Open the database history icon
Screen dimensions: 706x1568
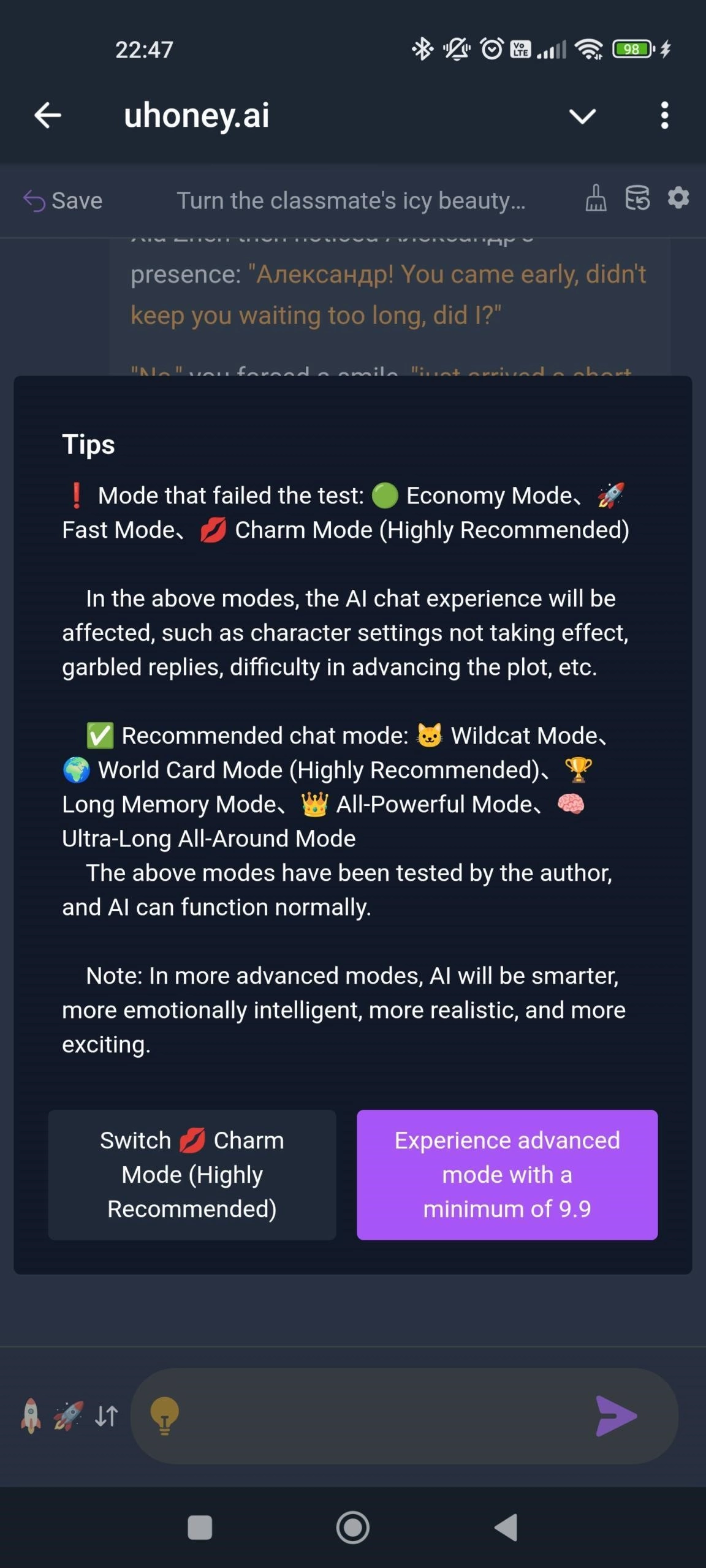pos(637,198)
